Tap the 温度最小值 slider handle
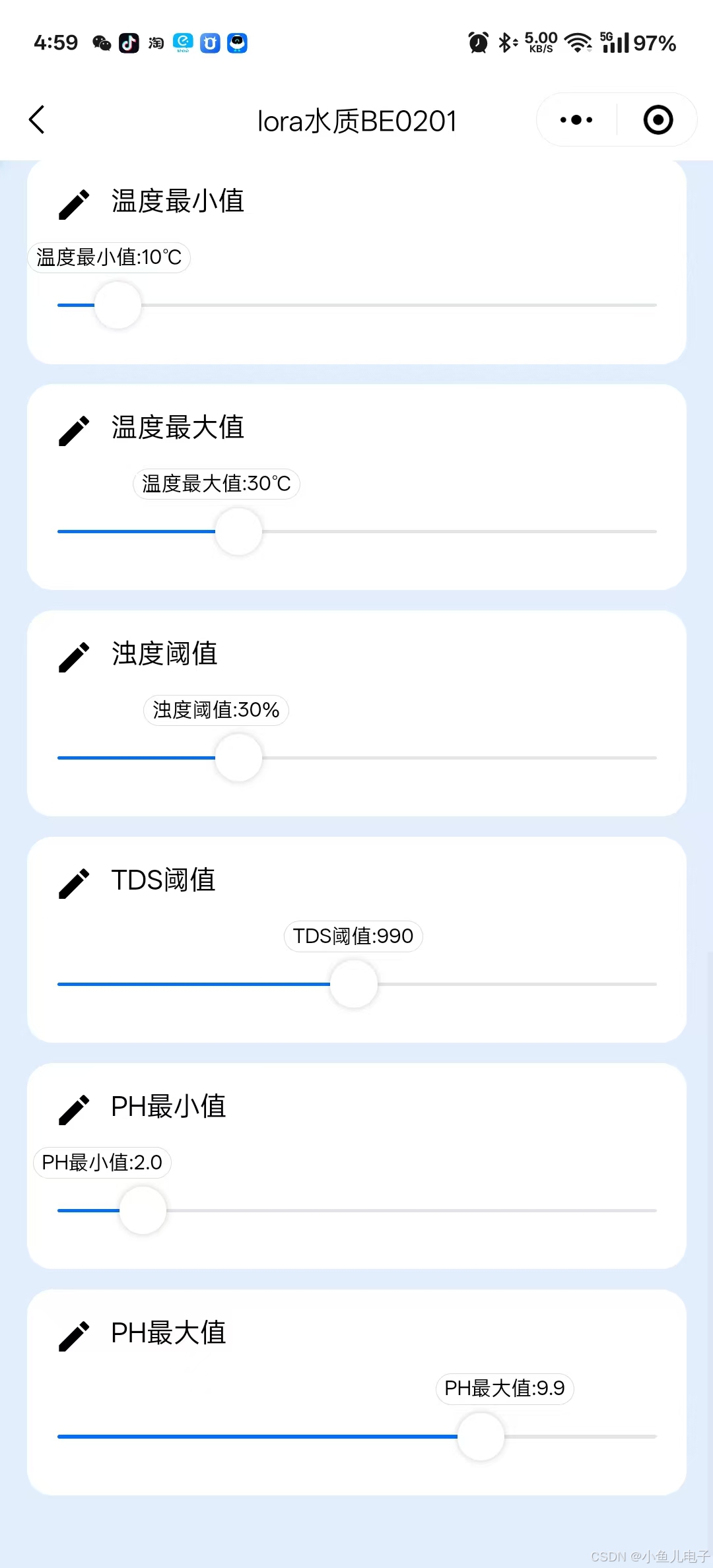 click(x=118, y=305)
